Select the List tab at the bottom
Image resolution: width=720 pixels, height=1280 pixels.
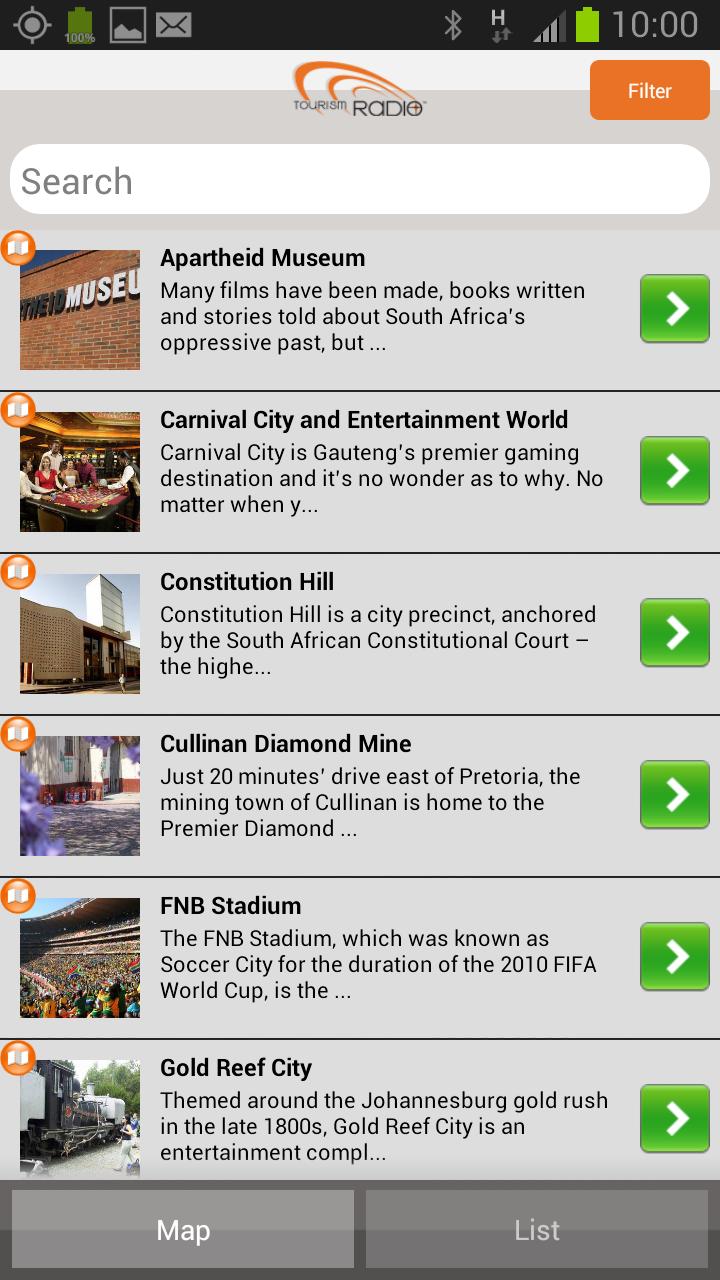point(536,1229)
